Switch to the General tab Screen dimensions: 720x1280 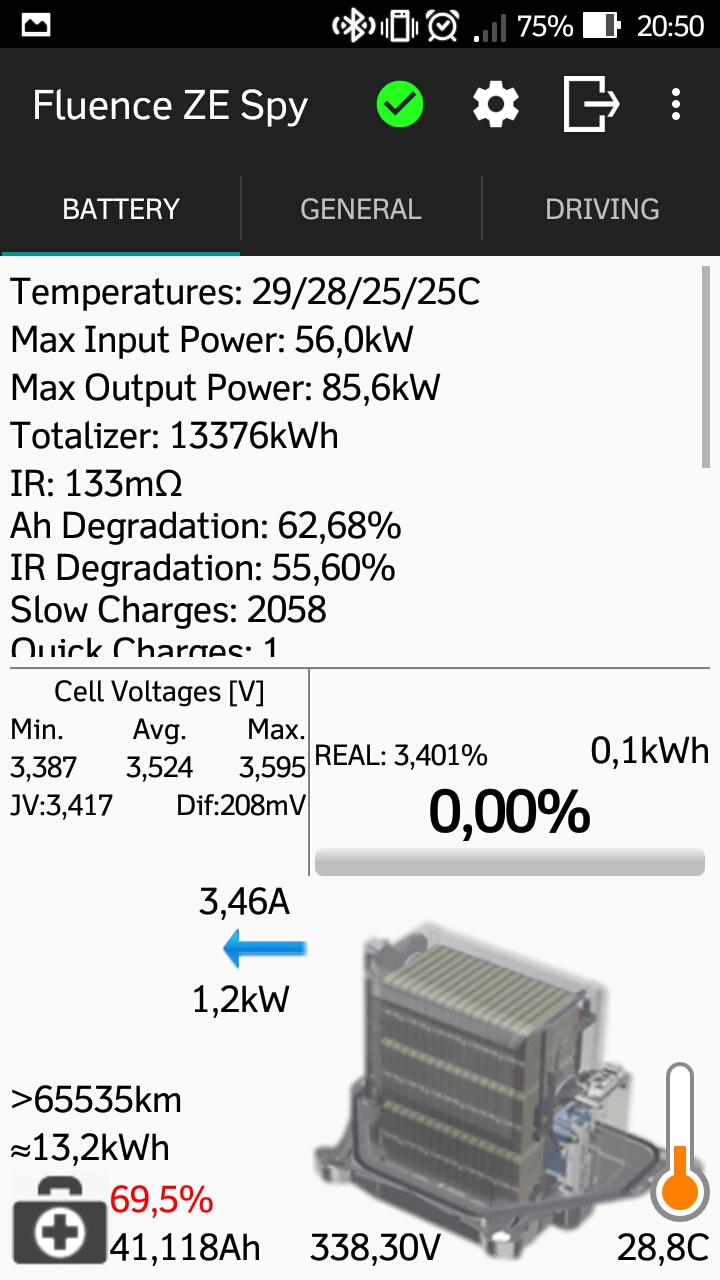[361, 209]
